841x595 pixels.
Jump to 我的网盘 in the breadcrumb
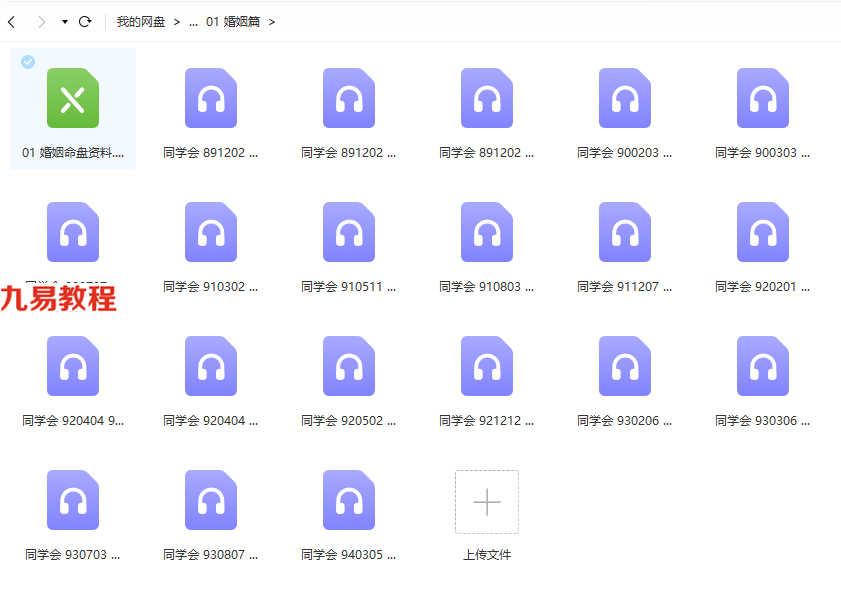point(141,22)
